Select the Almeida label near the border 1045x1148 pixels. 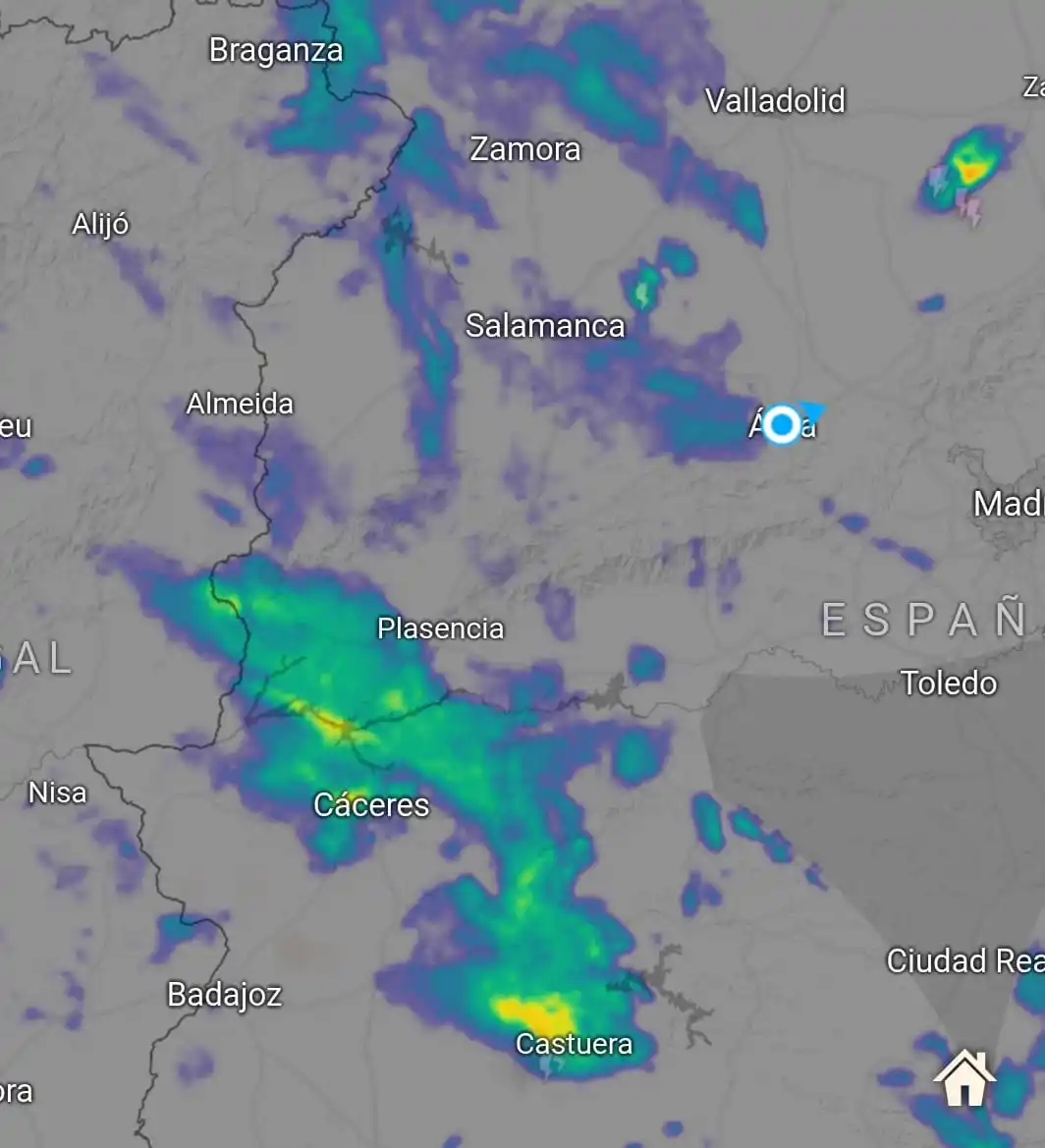(x=242, y=404)
